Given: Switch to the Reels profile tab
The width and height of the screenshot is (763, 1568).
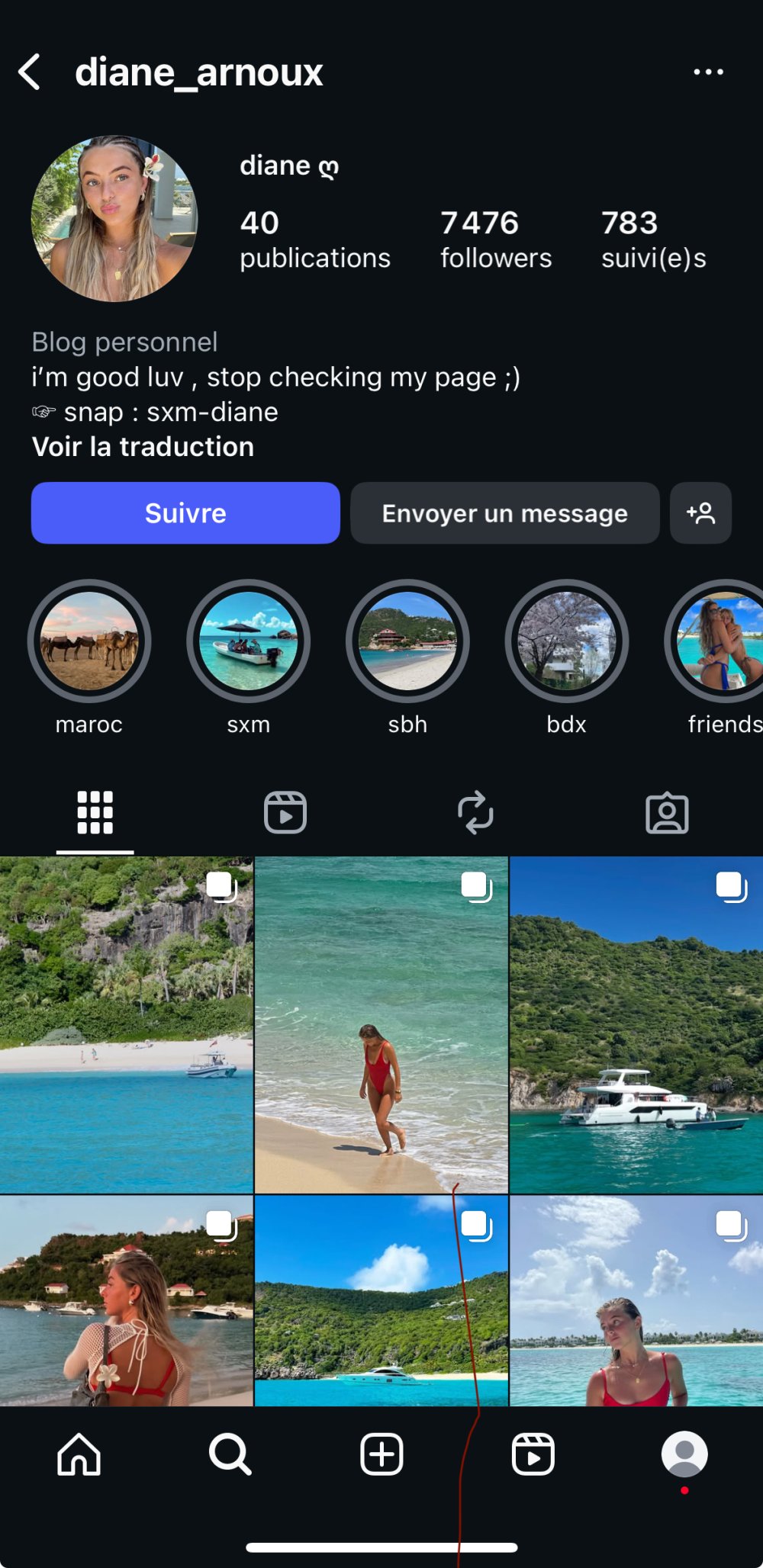Looking at the screenshot, I should (285, 812).
